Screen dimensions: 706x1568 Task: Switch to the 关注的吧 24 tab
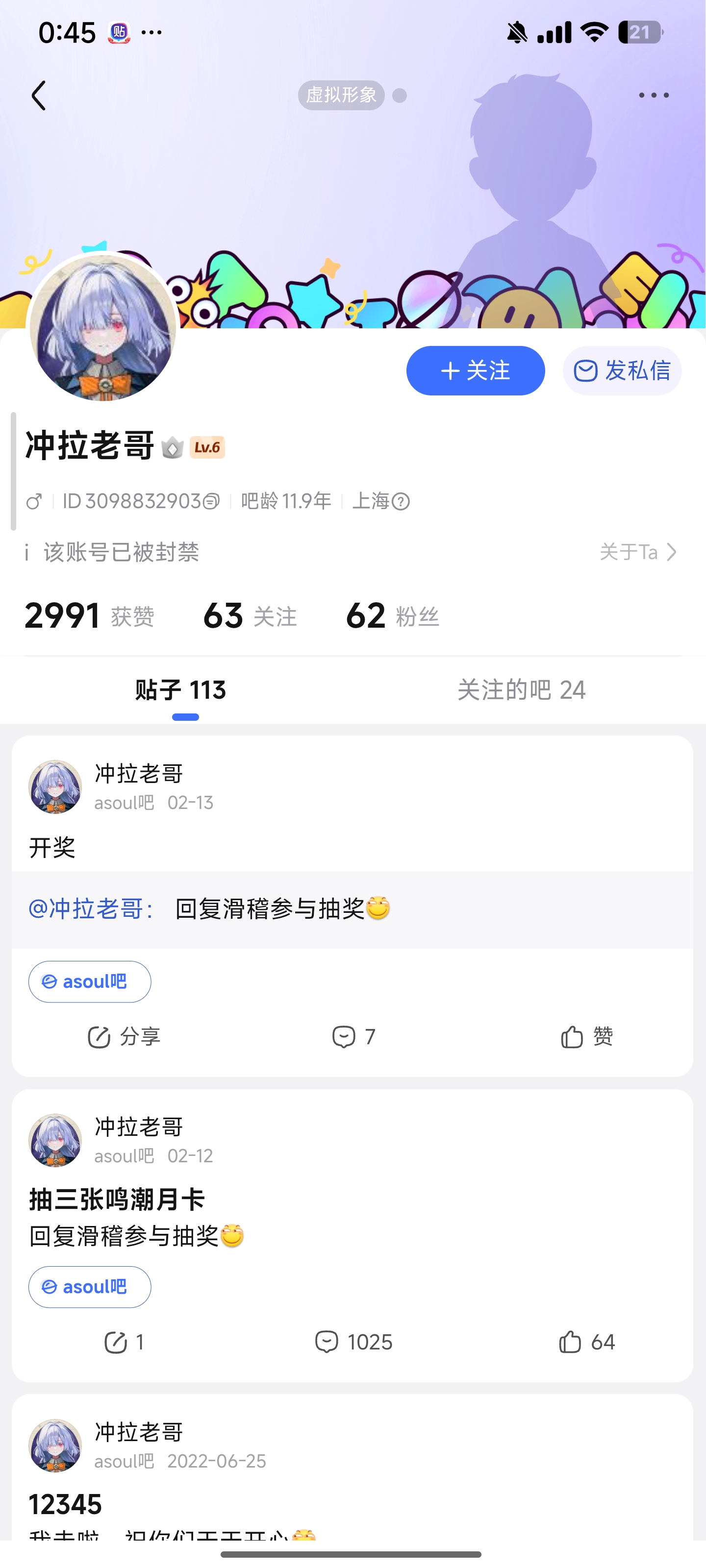point(521,689)
